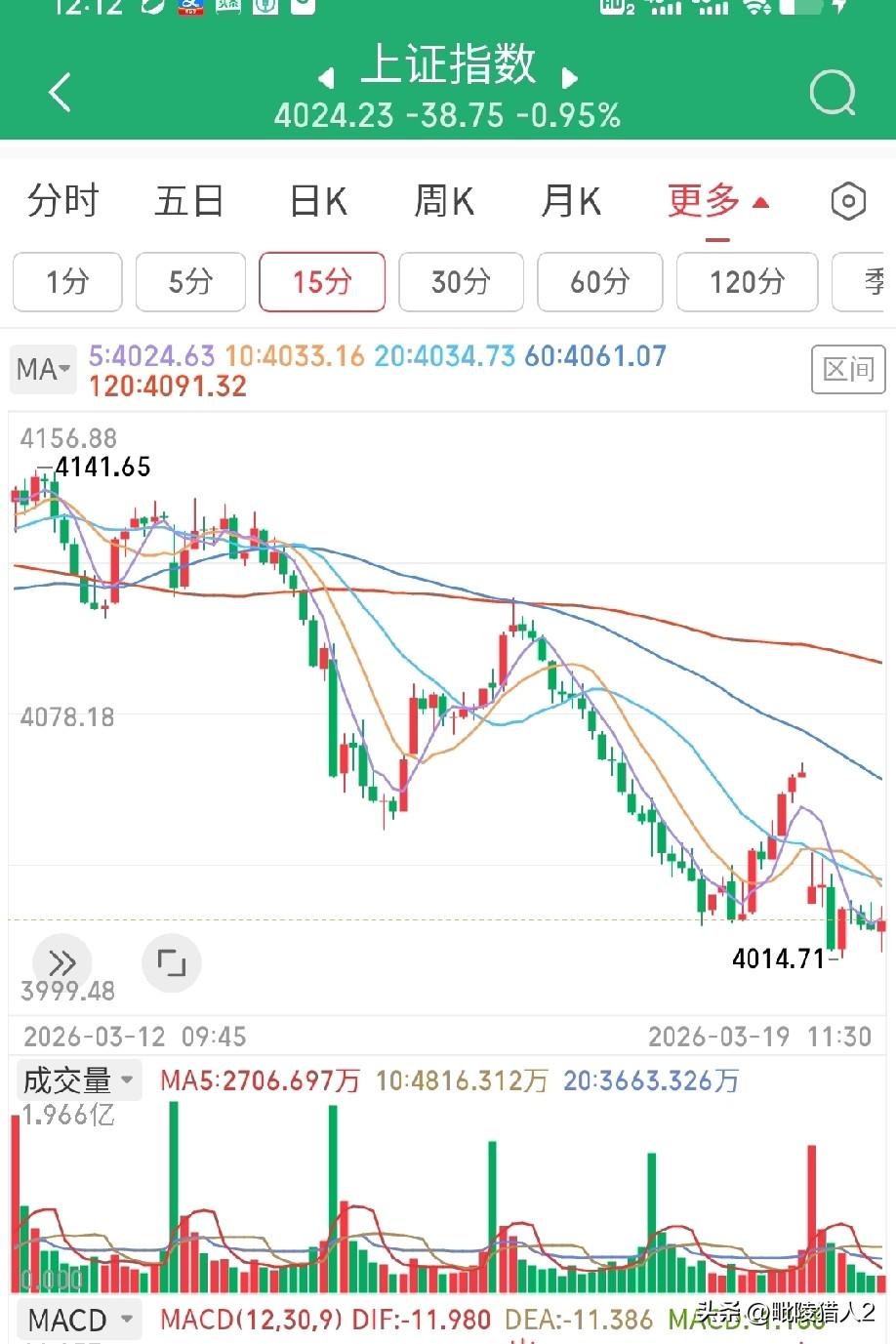Open the MACD indicator dropdown
The image size is (896, 1344).
(x=78, y=1319)
